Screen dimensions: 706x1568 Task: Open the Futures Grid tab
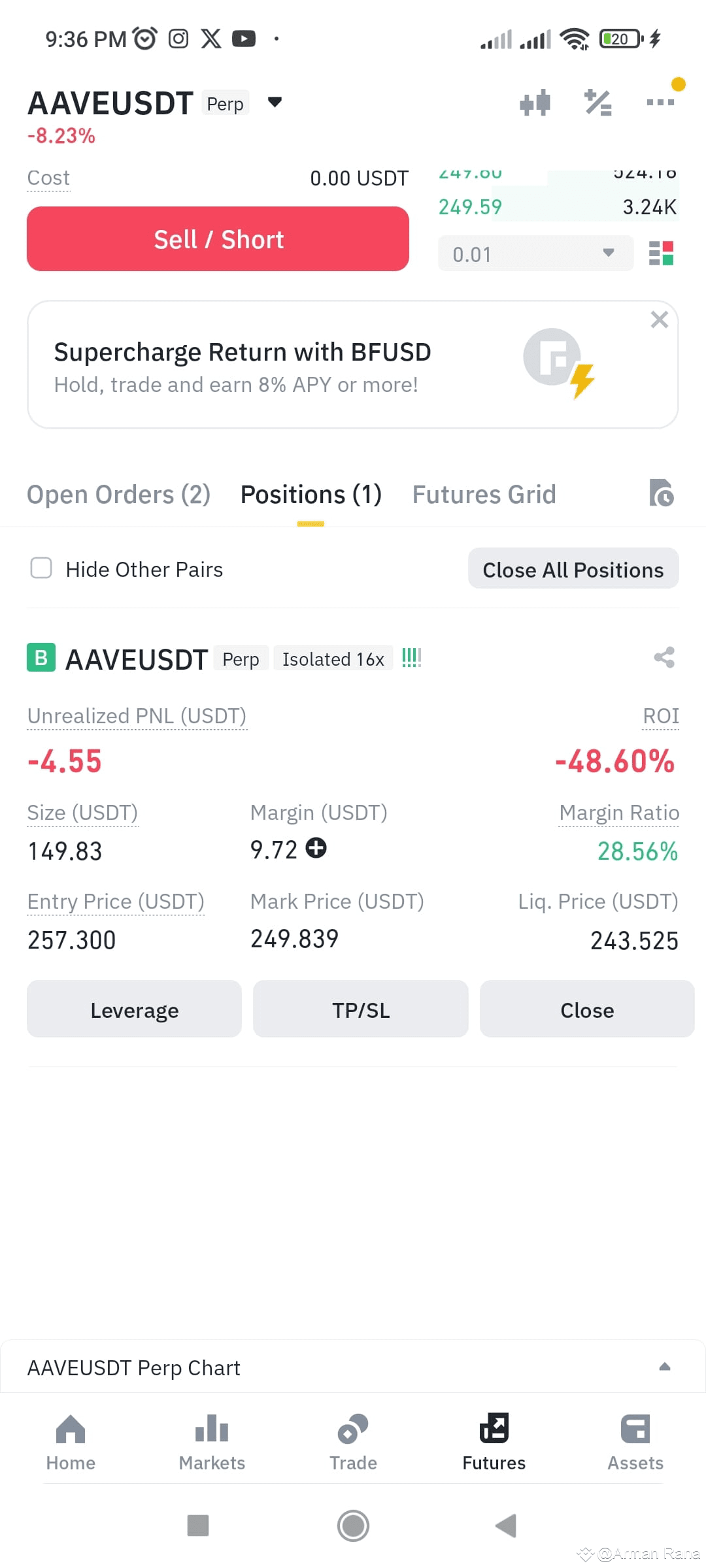[483, 494]
